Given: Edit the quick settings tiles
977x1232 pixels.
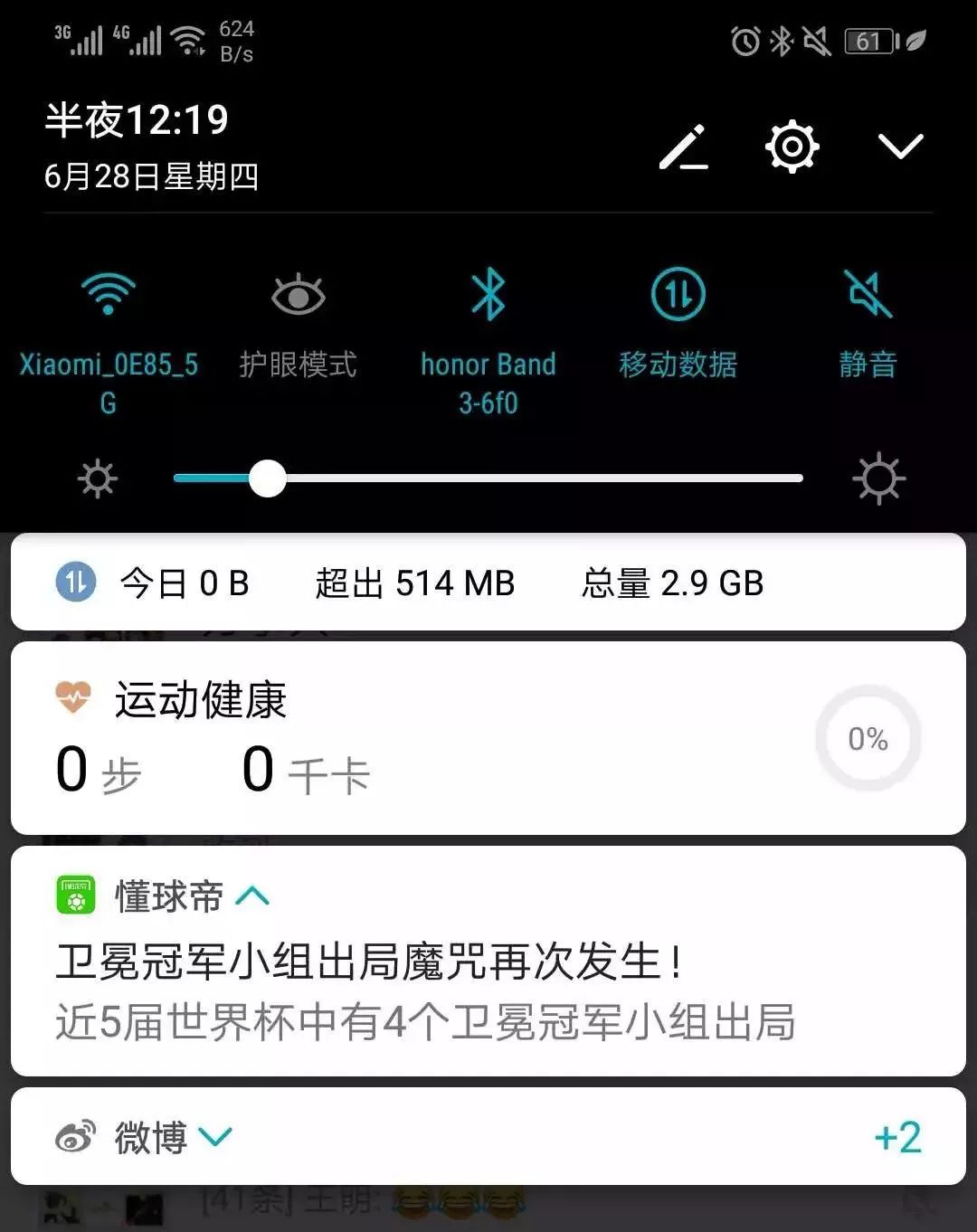Looking at the screenshot, I should point(683,147).
